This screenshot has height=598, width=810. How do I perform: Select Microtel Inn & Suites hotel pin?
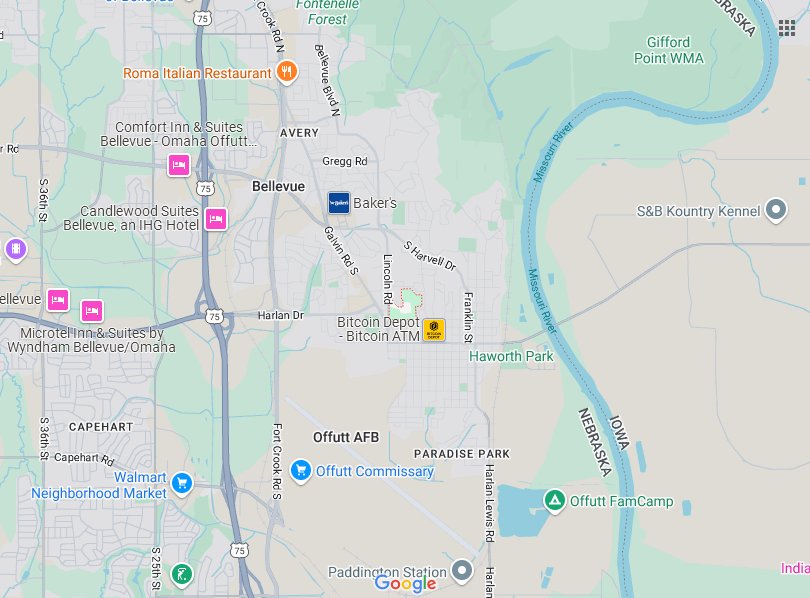point(92,310)
